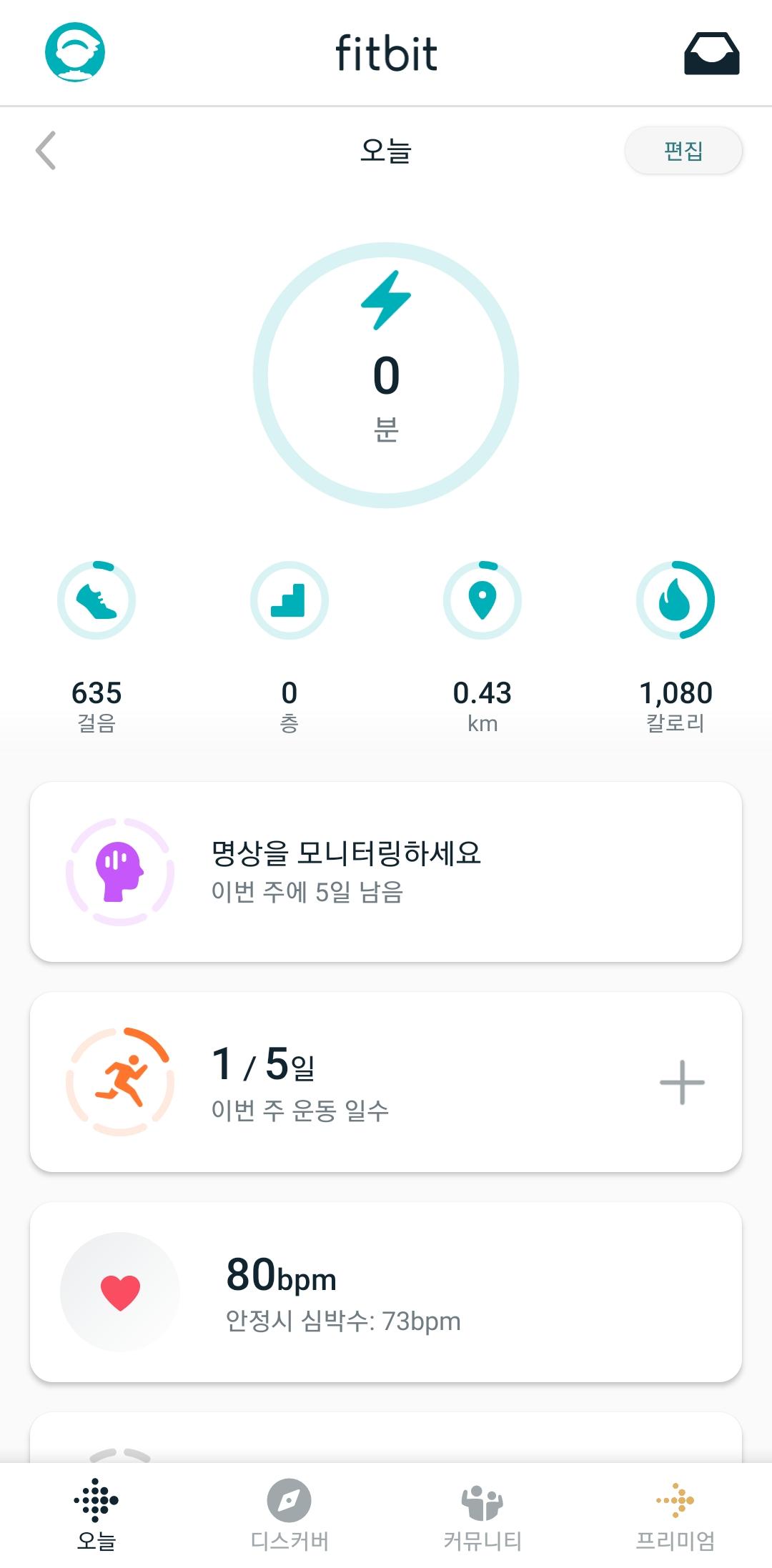Go to the previous day arrow

(46, 151)
